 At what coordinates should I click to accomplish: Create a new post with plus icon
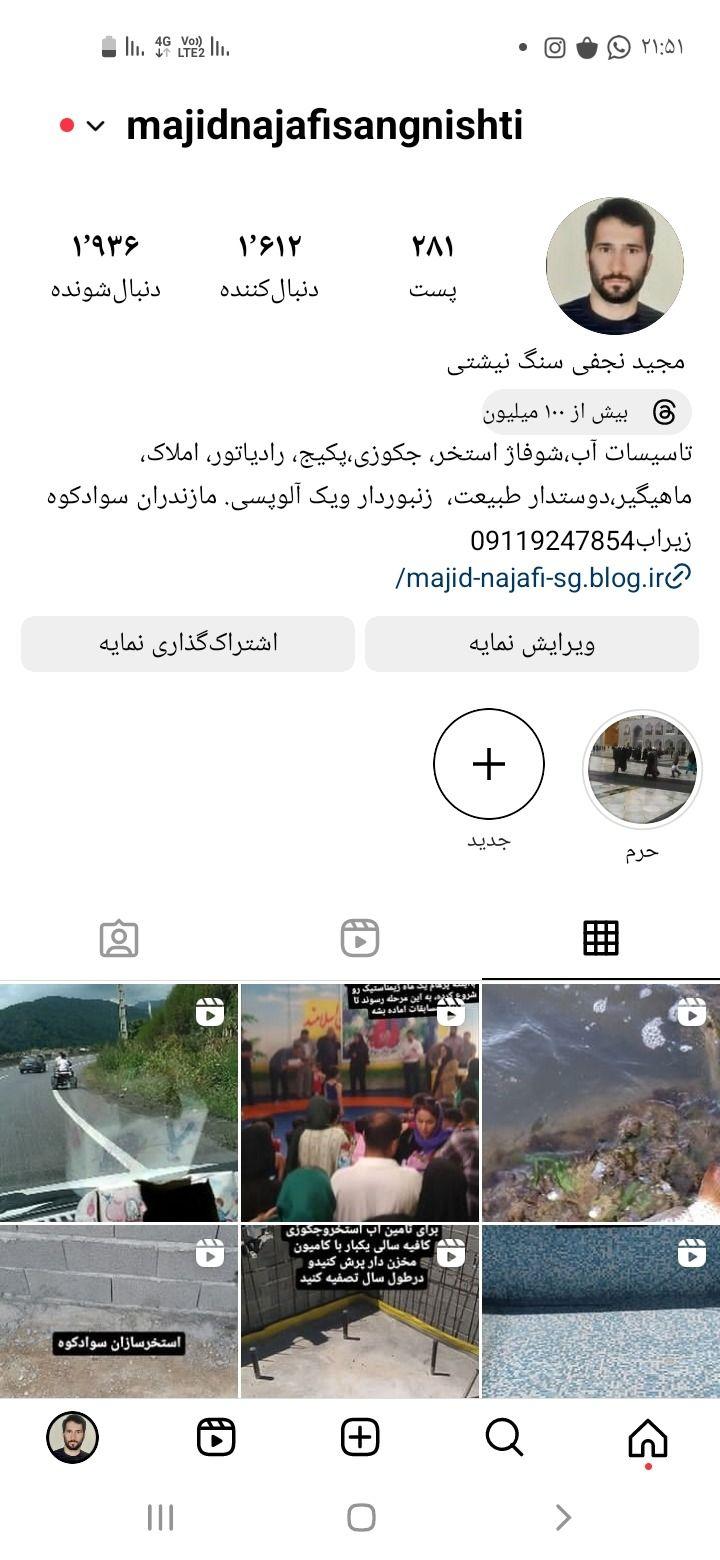click(x=360, y=1438)
